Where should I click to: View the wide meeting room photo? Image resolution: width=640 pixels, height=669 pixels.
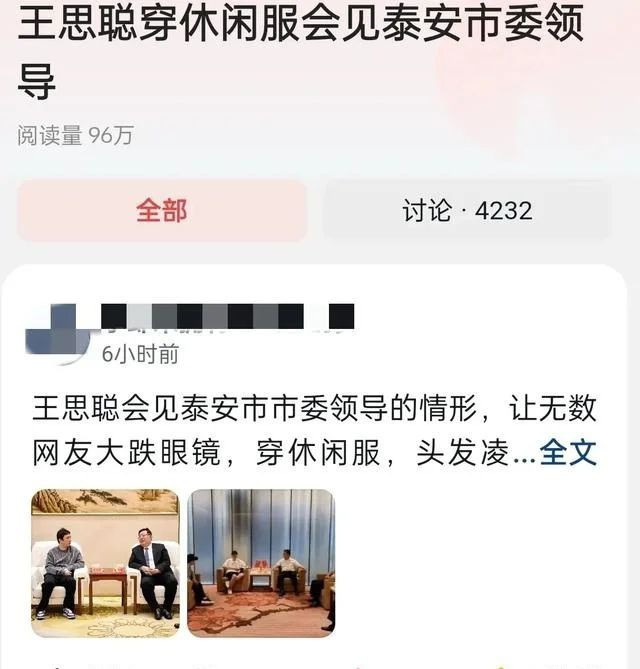[x=261, y=563]
